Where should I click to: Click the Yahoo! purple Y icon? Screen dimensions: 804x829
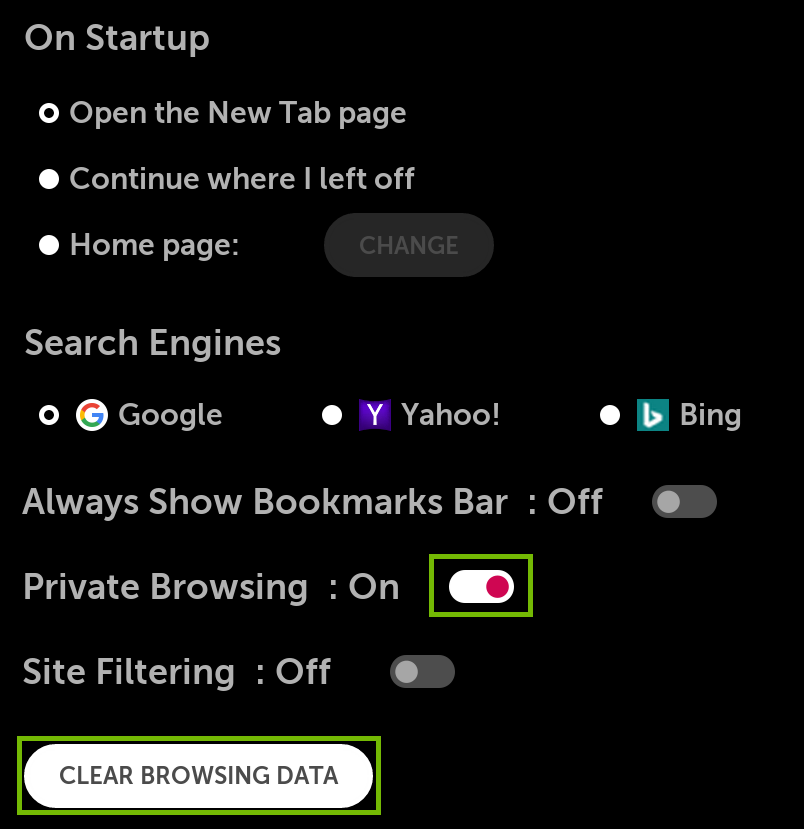(x=374, y=415)
